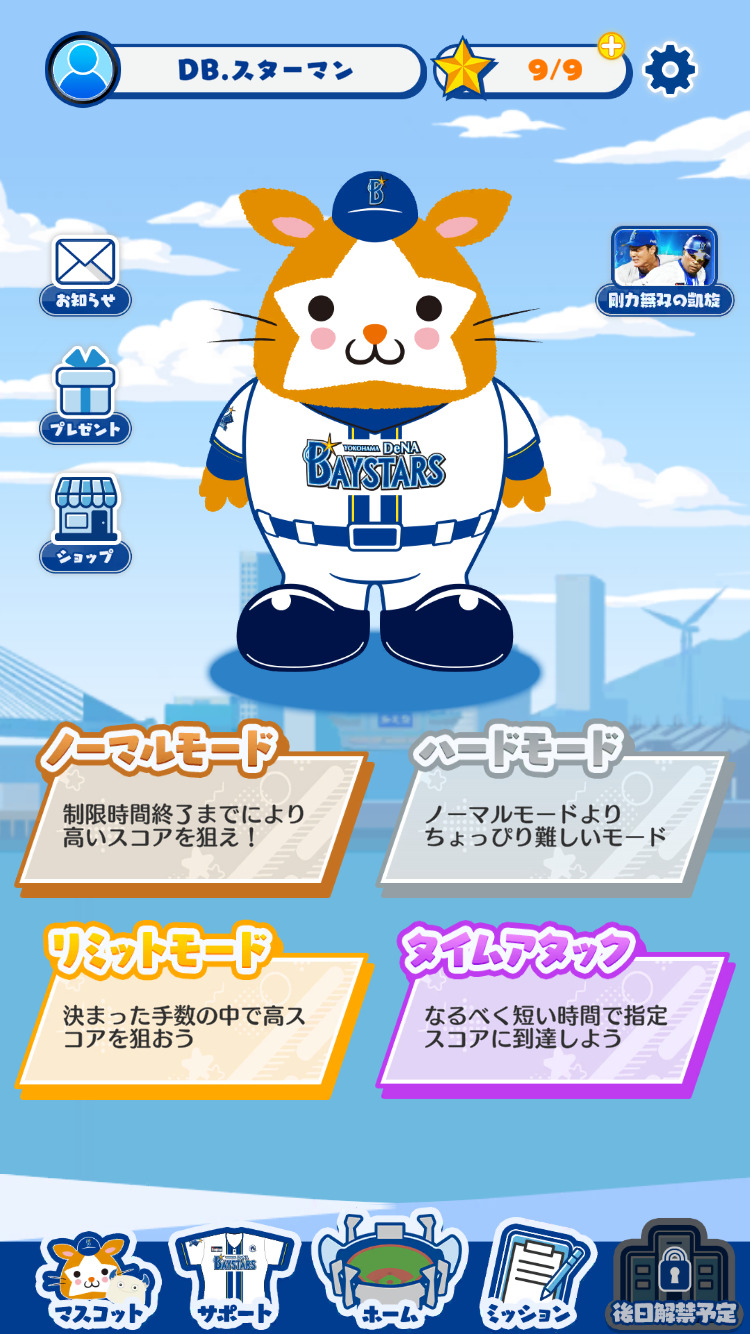Select ハードモード game mode

point(552,812)
